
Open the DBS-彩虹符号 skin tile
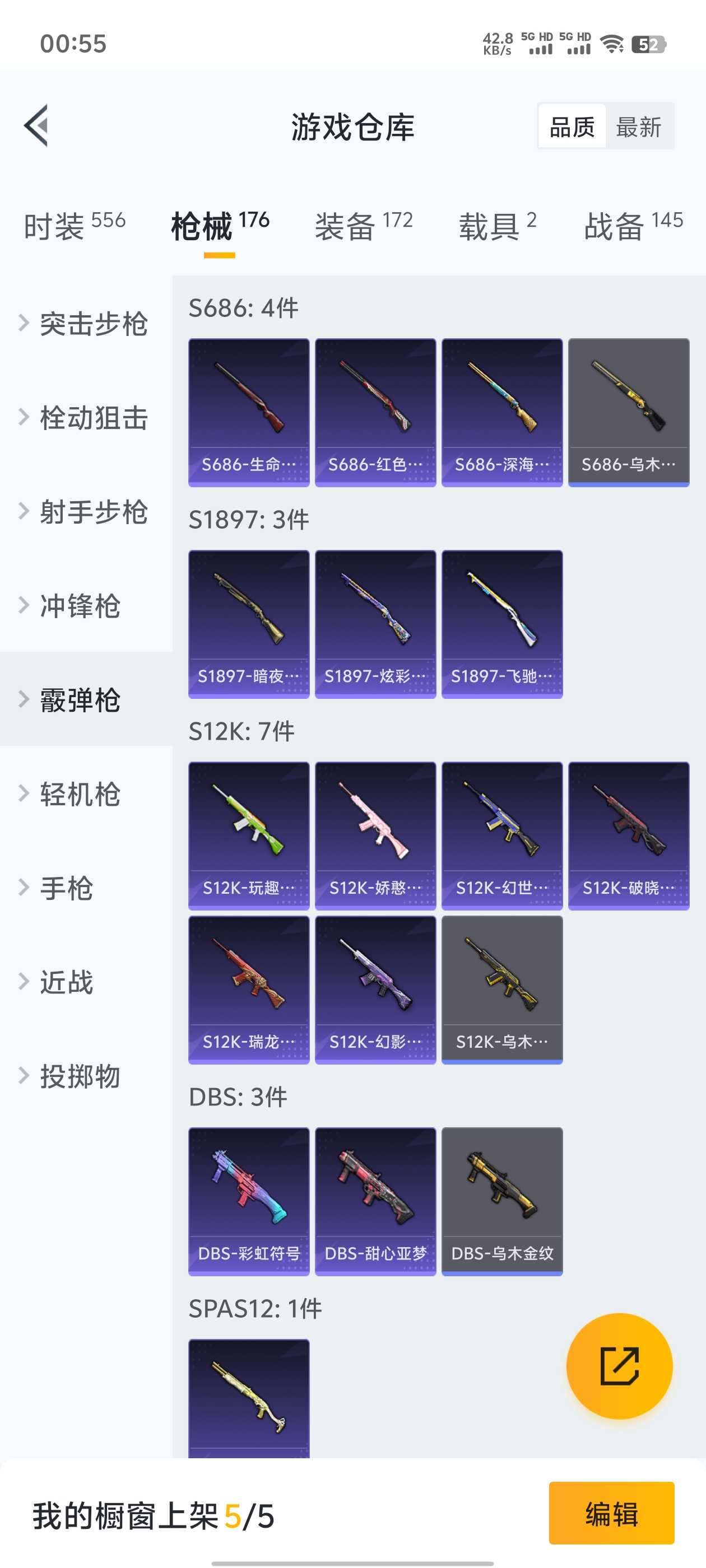[x=249, y=1200]
